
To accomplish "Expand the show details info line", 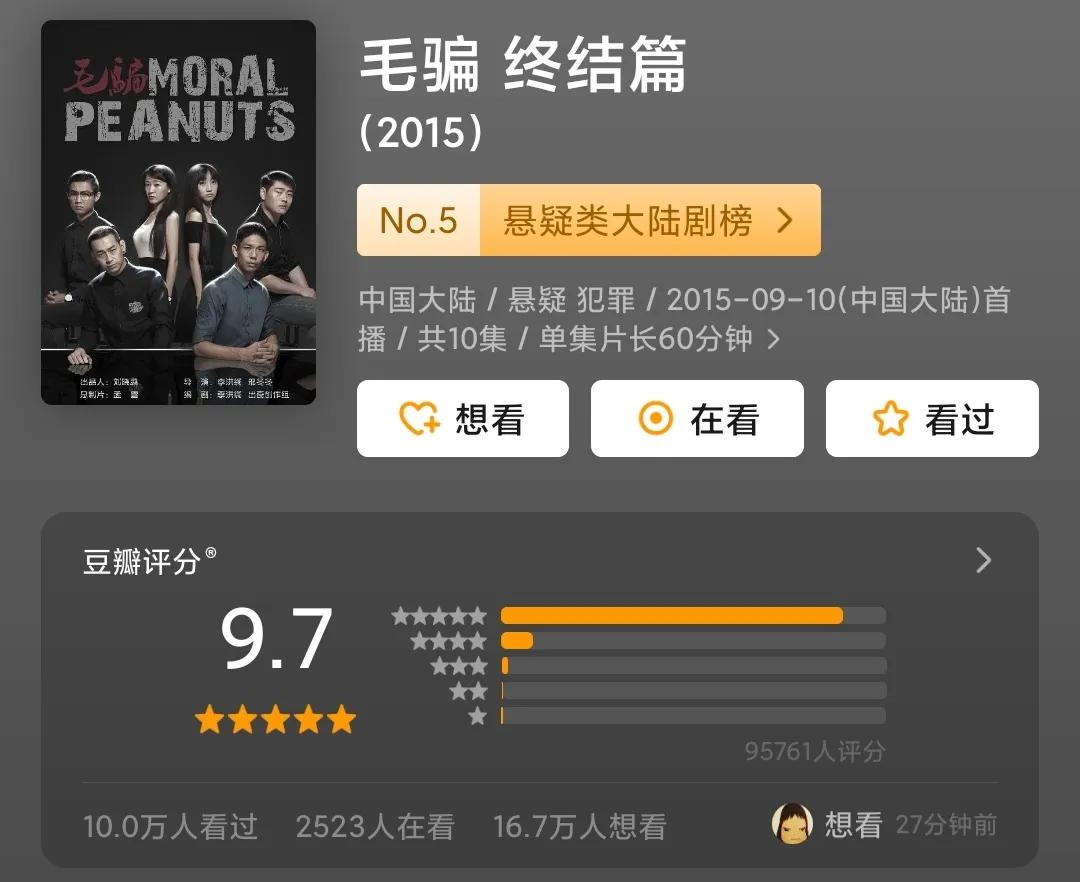I will point(772,340).
